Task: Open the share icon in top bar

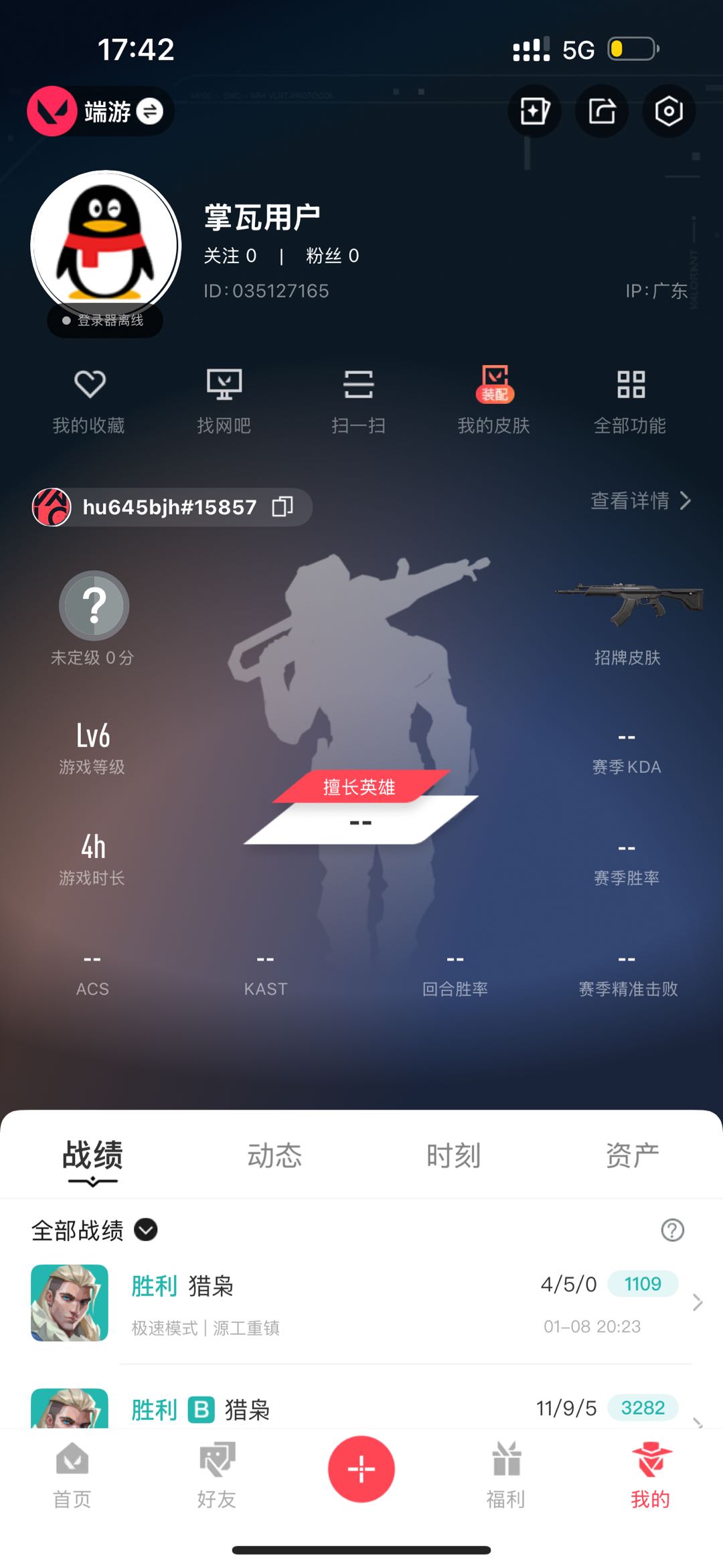Action: (x=602, y=111)
